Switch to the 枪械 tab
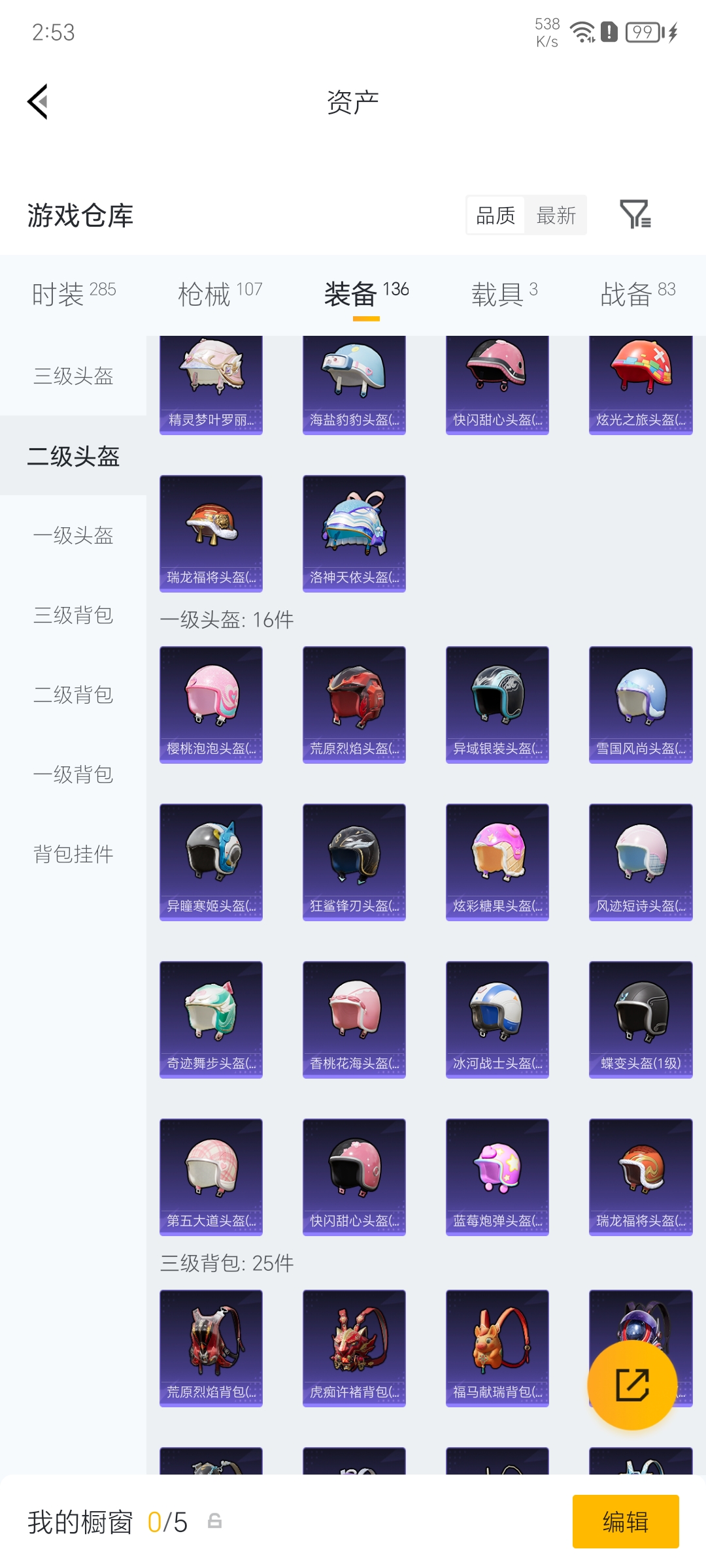The width and height of the screenshot is (706, 1568). pos(220,294)
